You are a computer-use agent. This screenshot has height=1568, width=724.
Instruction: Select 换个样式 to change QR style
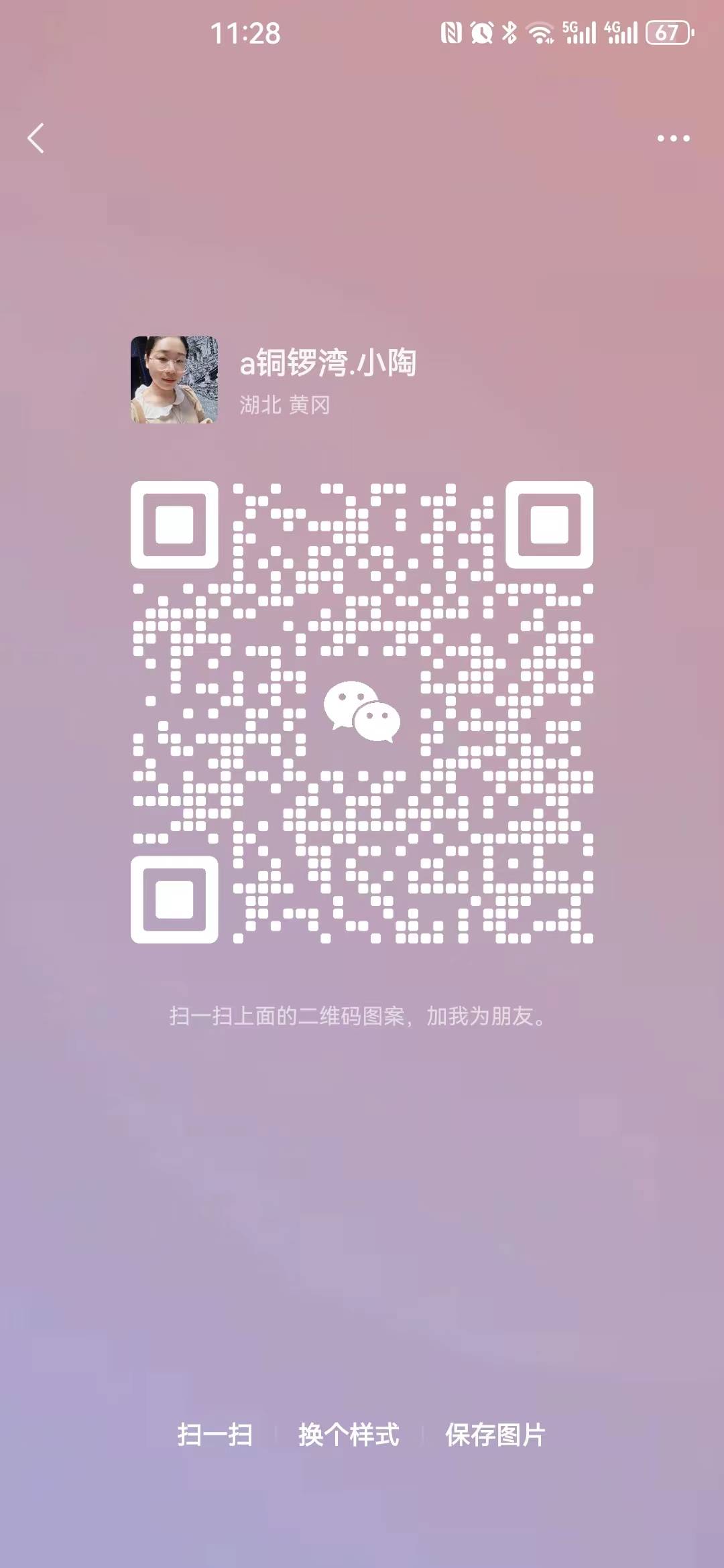pos(349,1435)
